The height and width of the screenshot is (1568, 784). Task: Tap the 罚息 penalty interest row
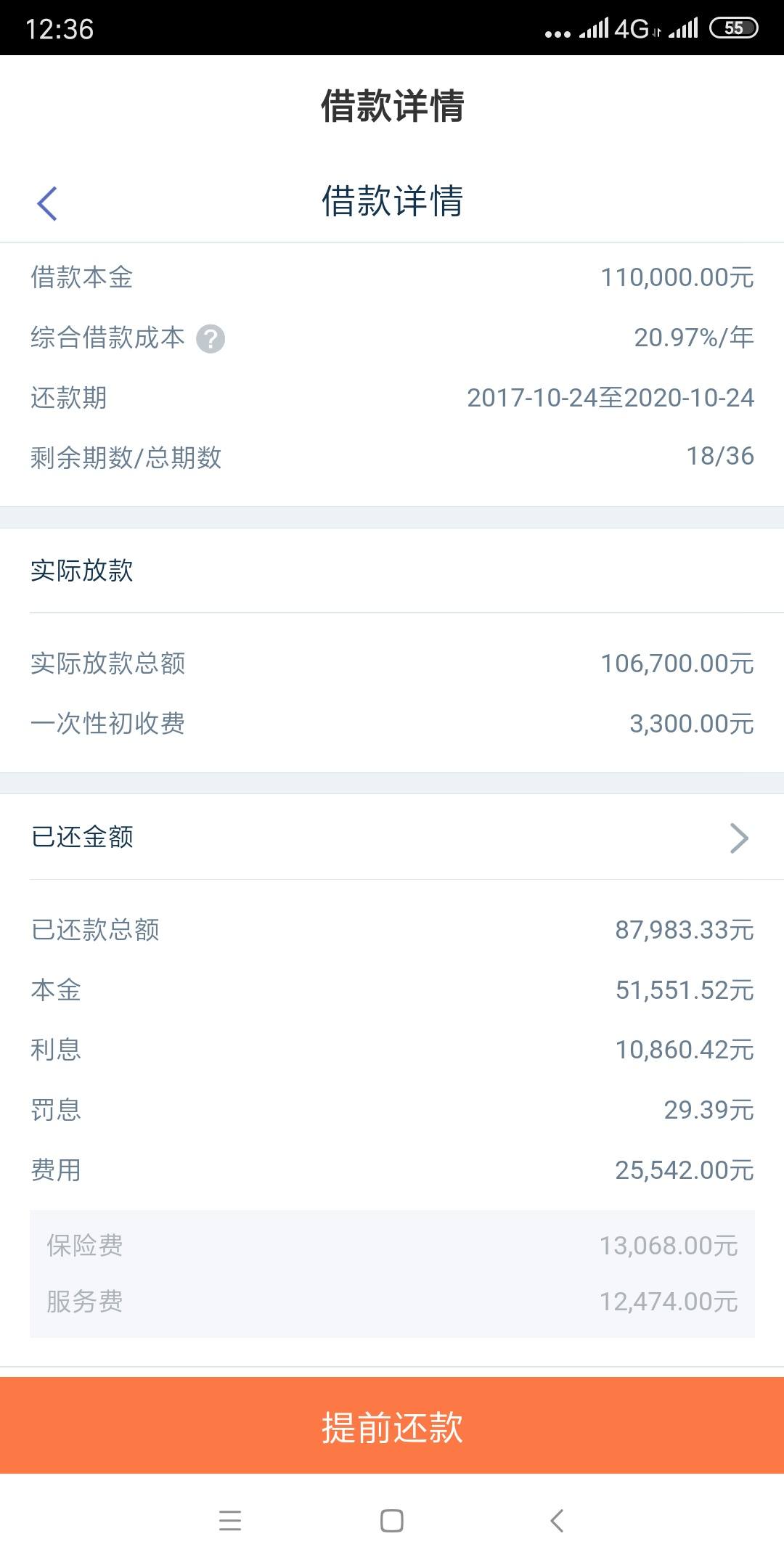[392, 1109]
